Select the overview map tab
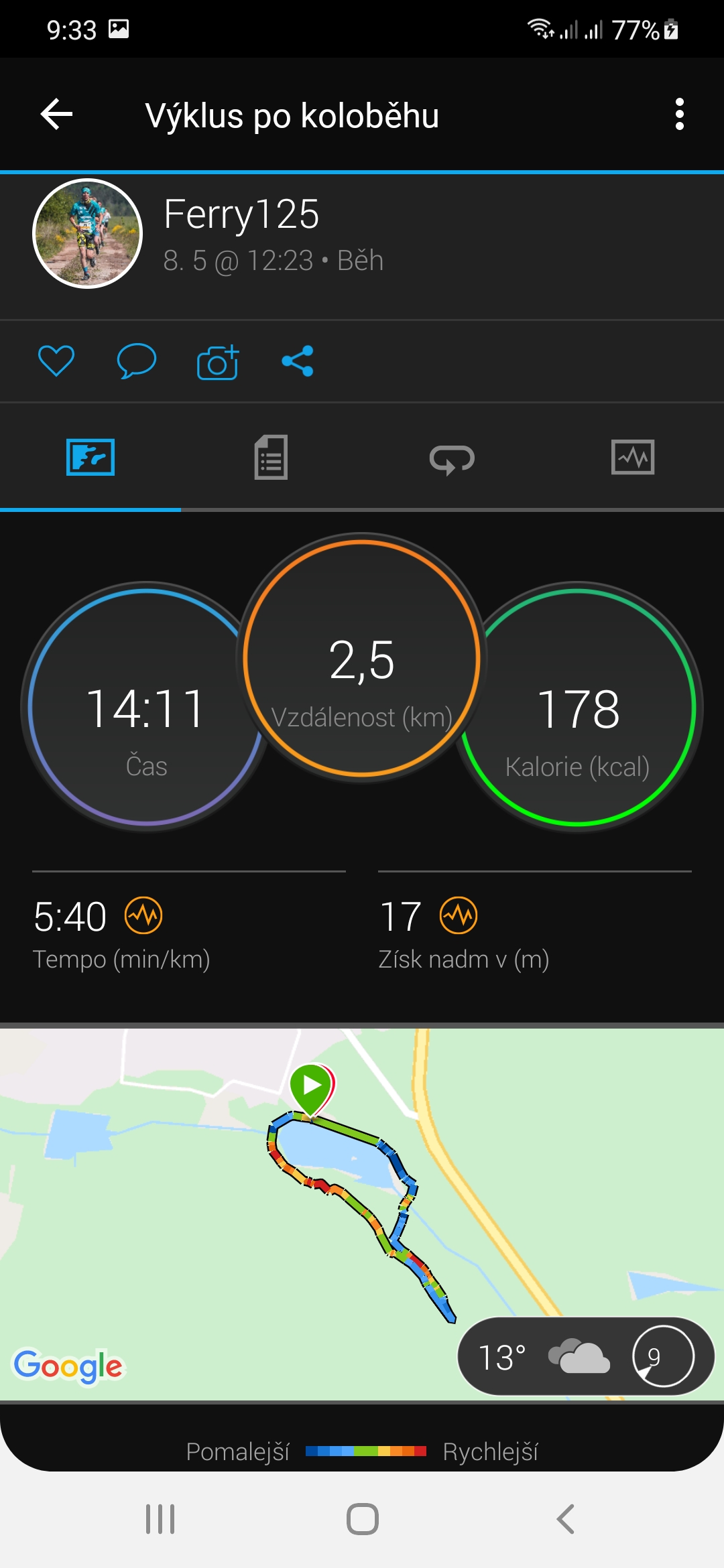This screenshot has height=1568, width=724. [x=90, y=458]
